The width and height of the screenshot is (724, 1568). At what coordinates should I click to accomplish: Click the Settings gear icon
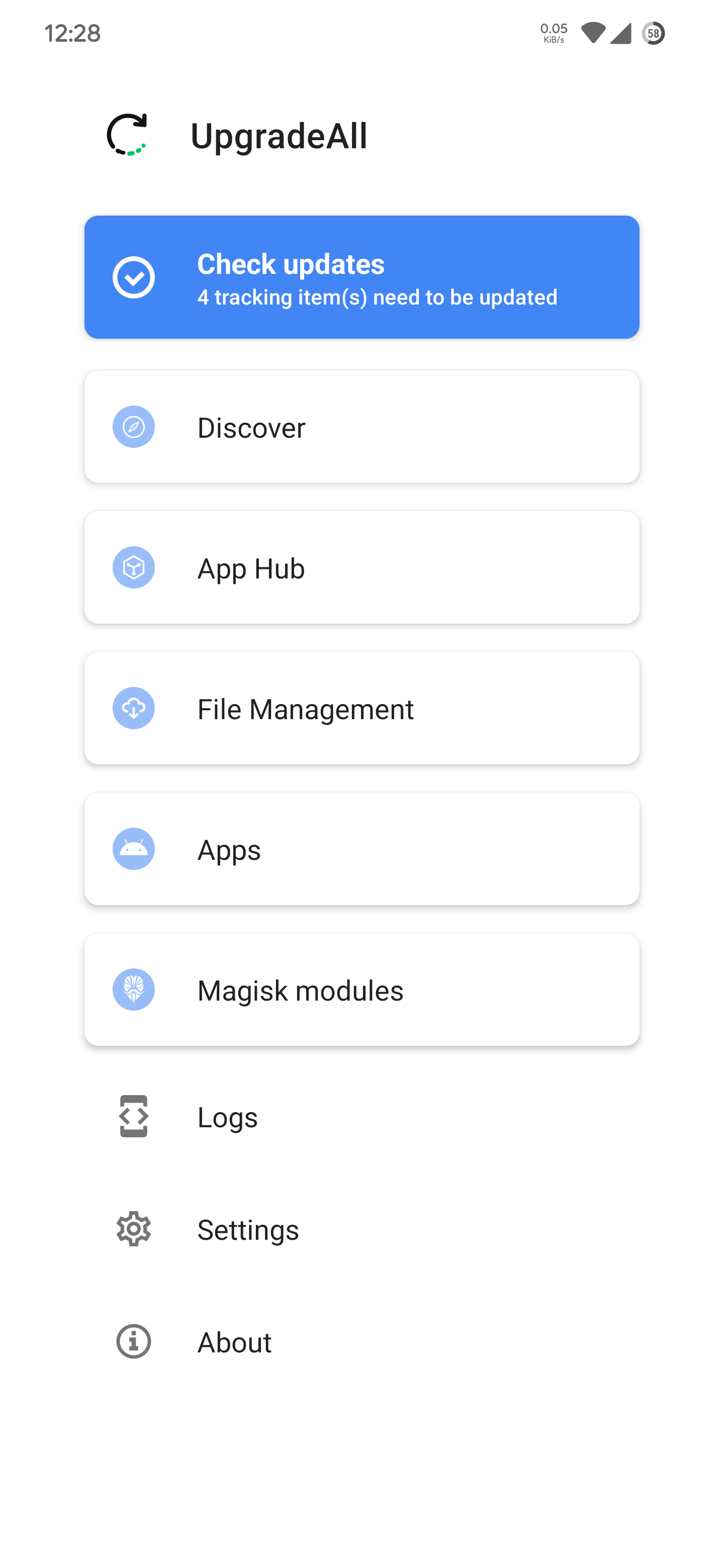tap(133, 1229)
